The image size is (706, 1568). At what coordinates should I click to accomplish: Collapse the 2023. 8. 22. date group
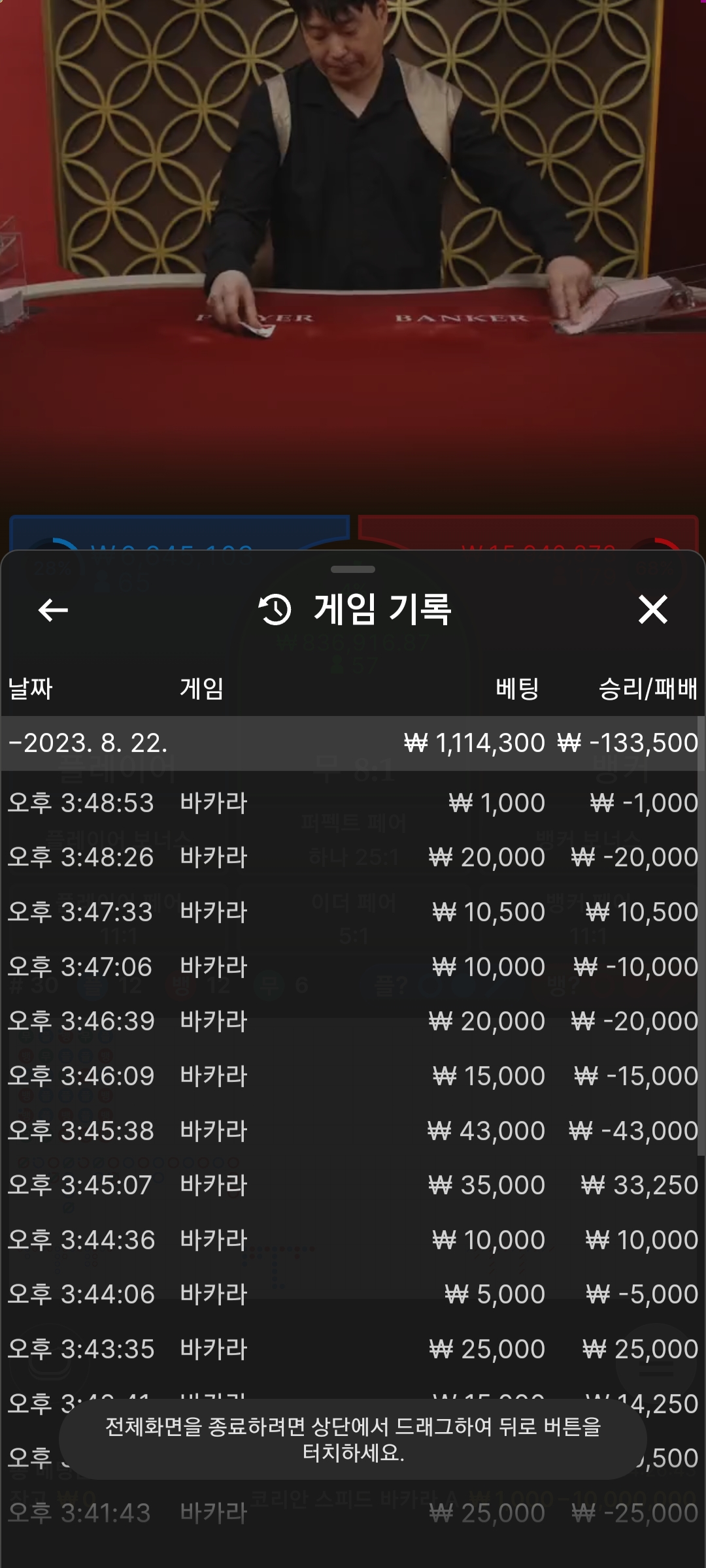(353, 743)
